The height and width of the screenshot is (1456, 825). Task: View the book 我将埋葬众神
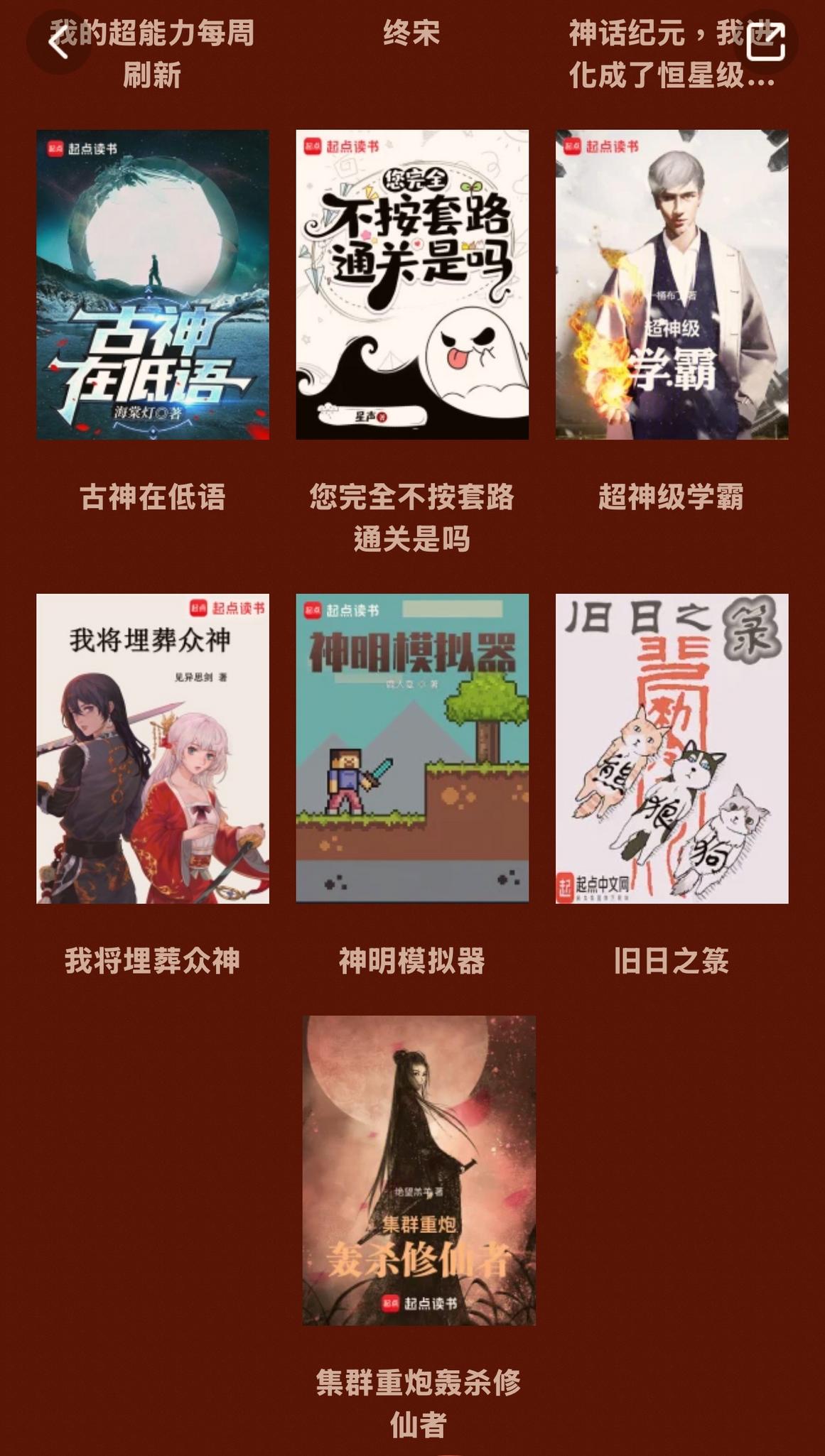tap(153, 748)
